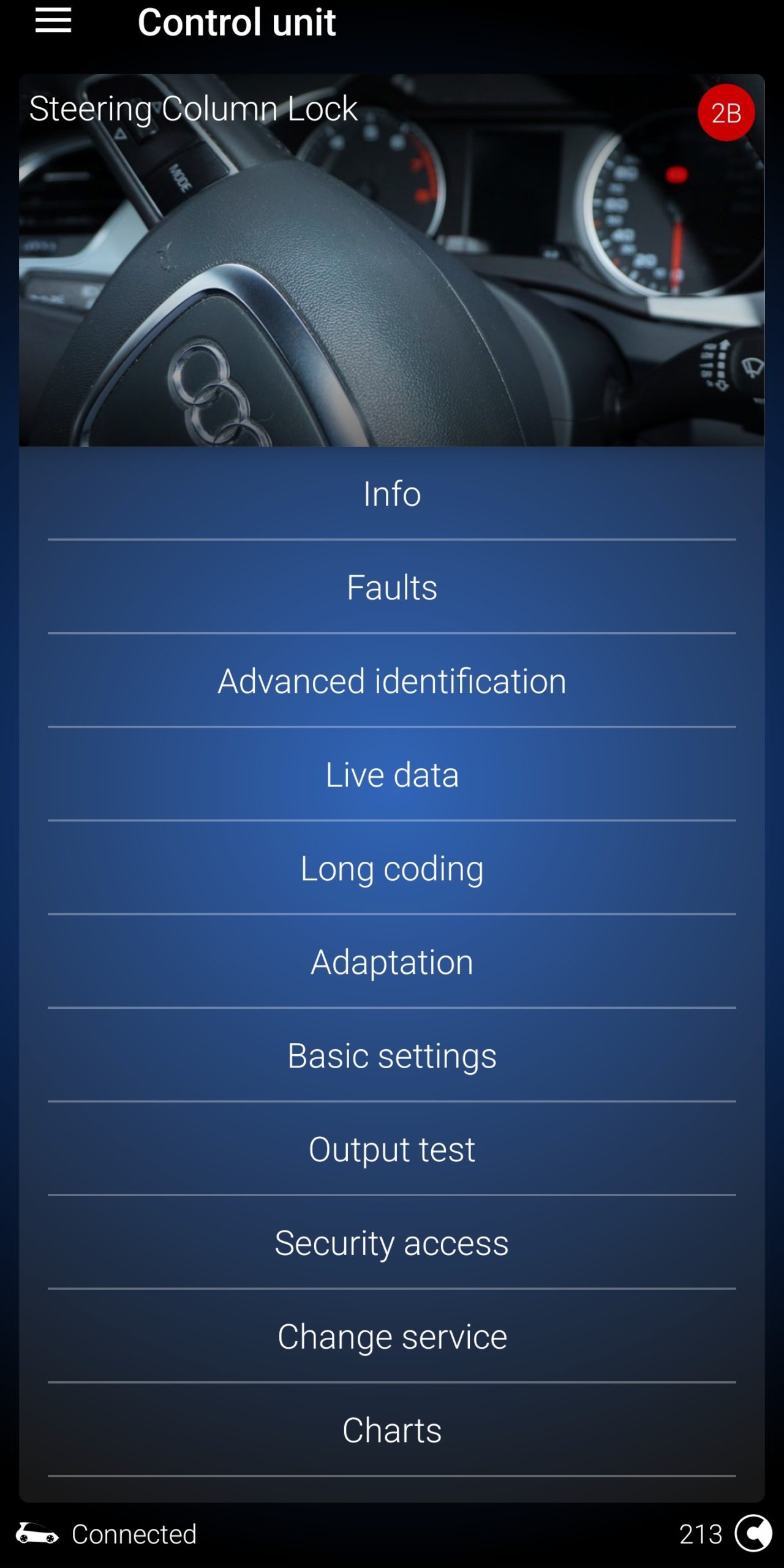Open the Adaptation option
Viewport: 784px width, 1568px height.
(392, 962)
